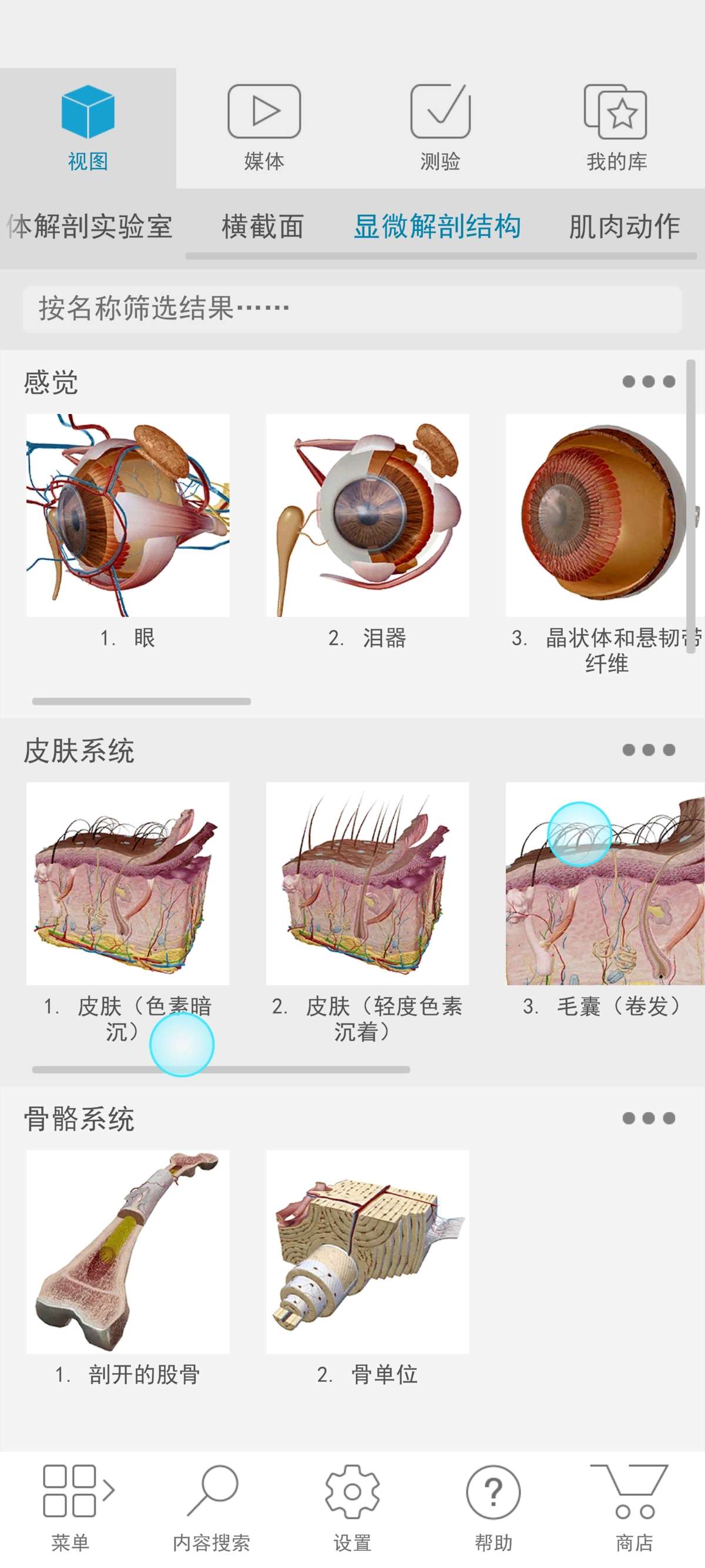This screenshot has width=705, height=1568.
Task: Open more options for 感觉 section
Action: 649,382
